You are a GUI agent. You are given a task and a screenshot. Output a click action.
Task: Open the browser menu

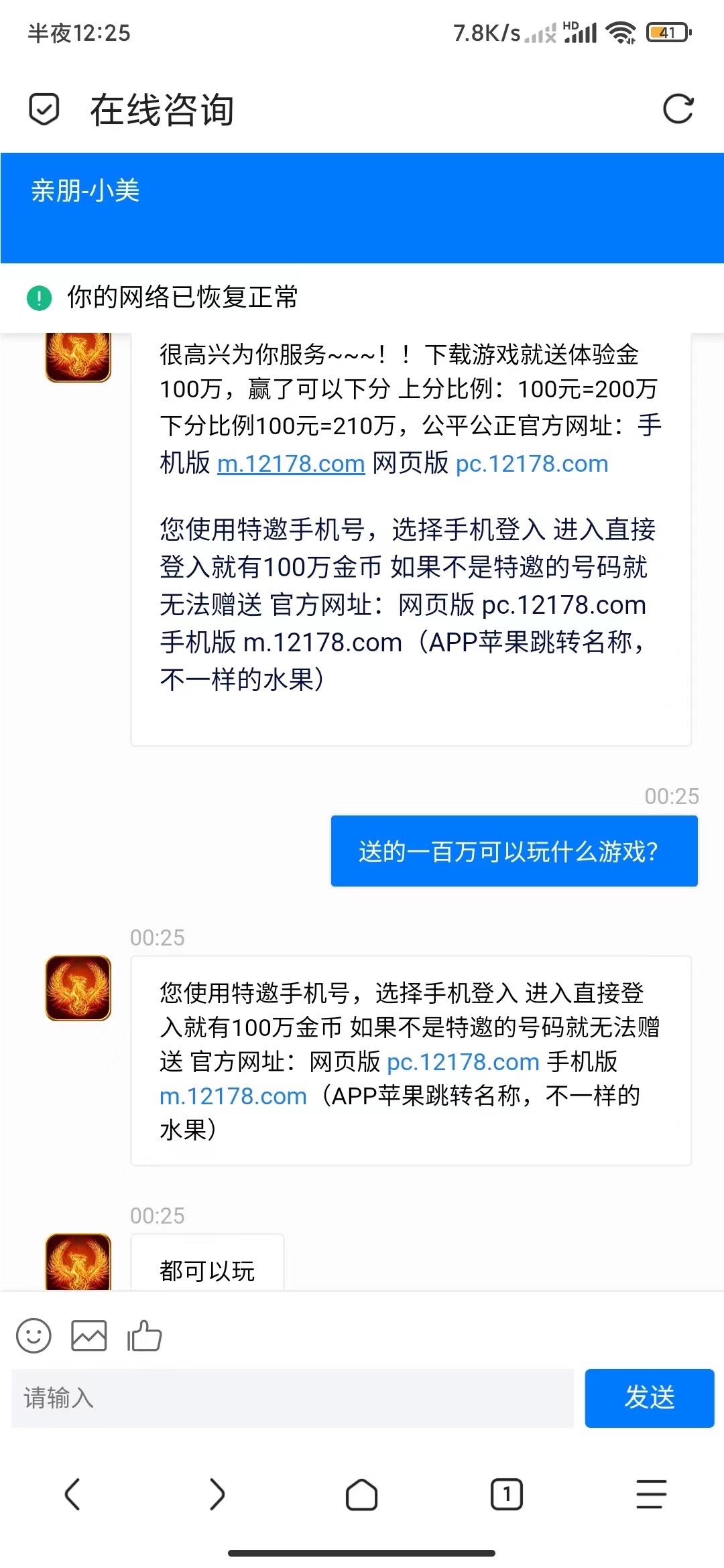(651, 1494)
